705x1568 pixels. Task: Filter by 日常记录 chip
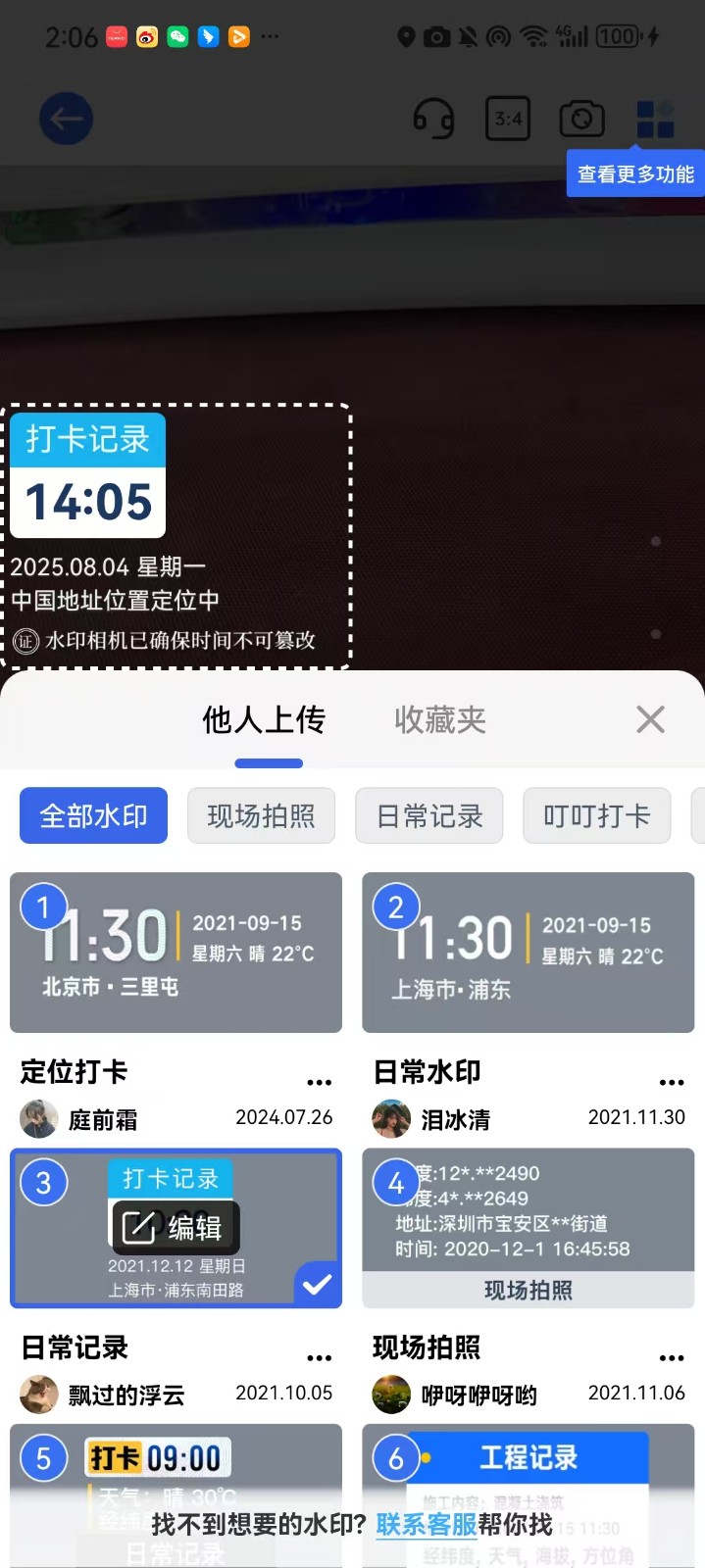429,815
